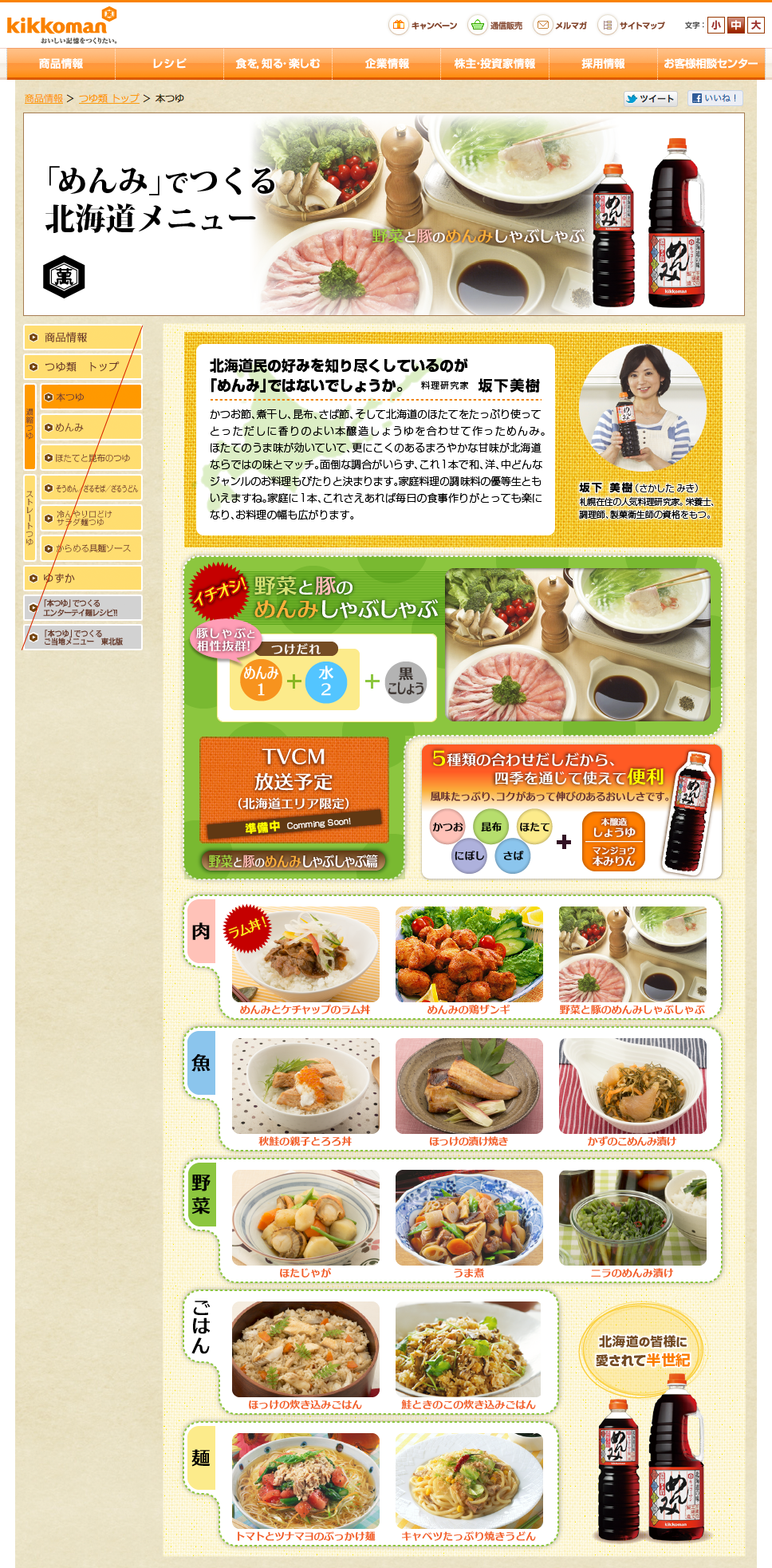
Task: Switch to the レシピ tab
Action: pos(169,64)
